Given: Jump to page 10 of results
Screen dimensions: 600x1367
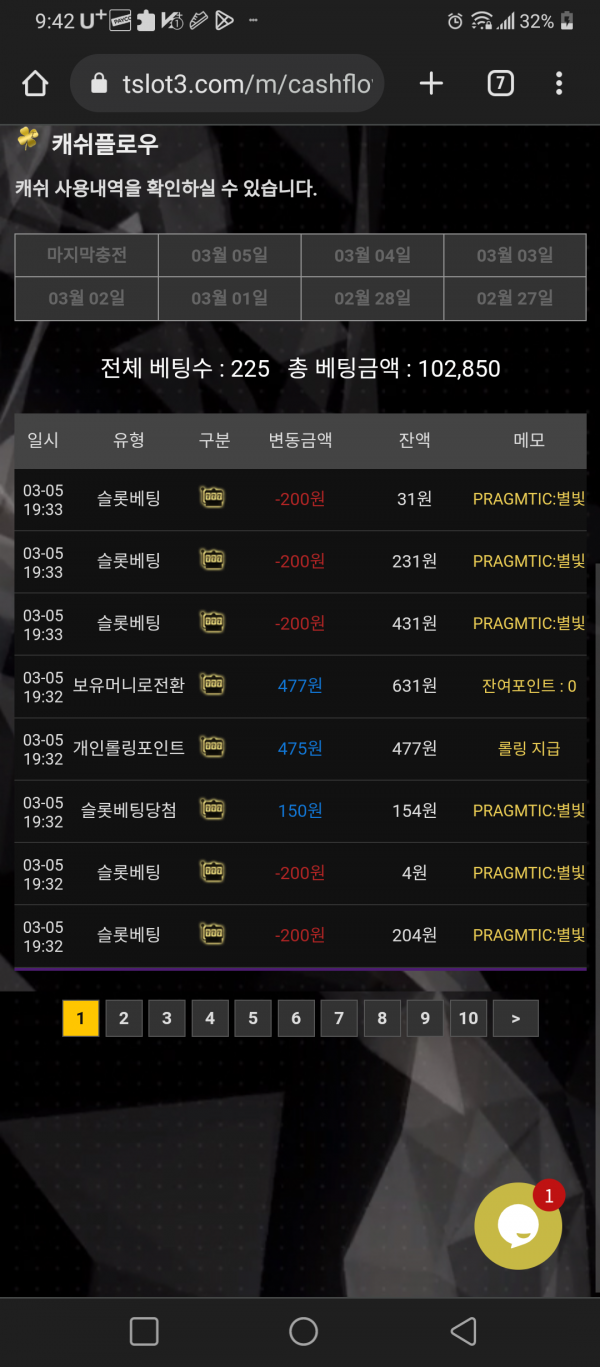Looking at the screenshot, I should click(468, 1018).
